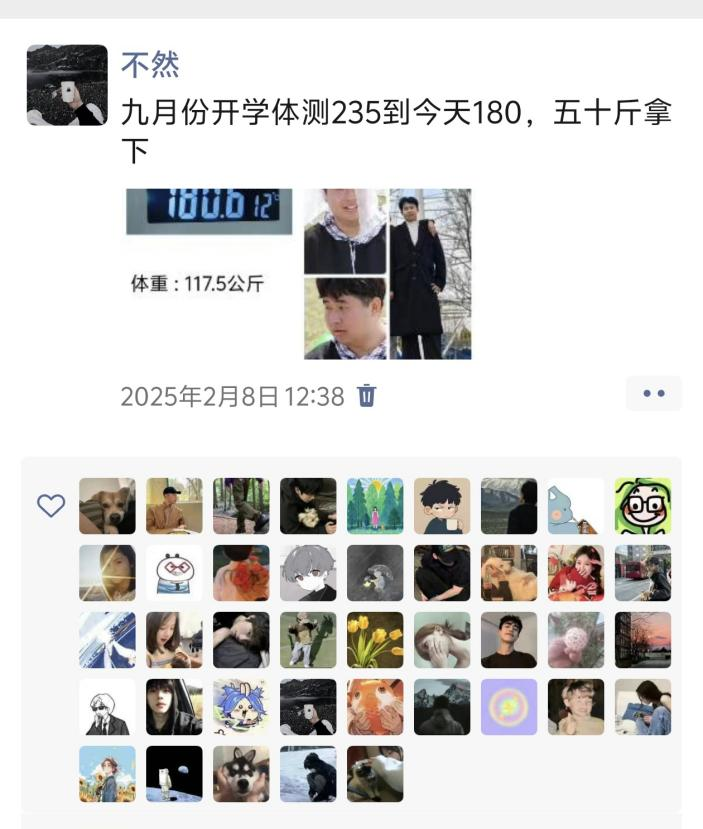Open the liker with the sunflower anime avatar
The image size is (703, 829).
[107, 774]
